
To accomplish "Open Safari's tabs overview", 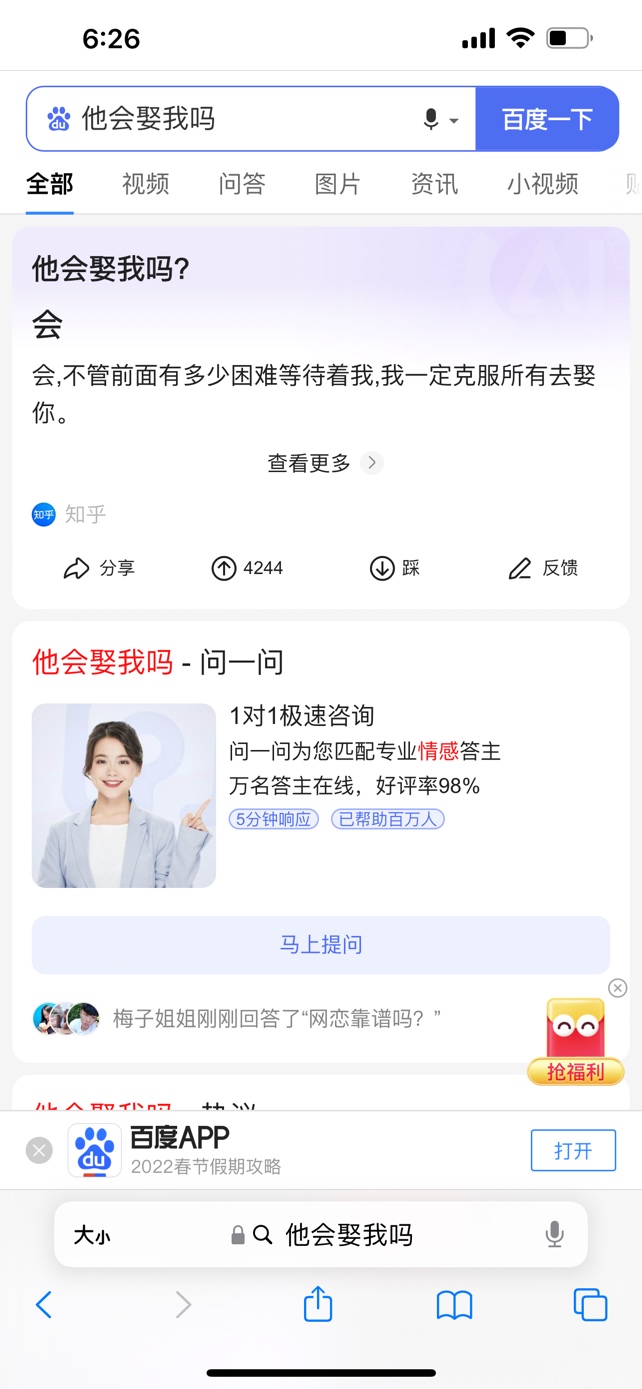I will [590, 1304].
